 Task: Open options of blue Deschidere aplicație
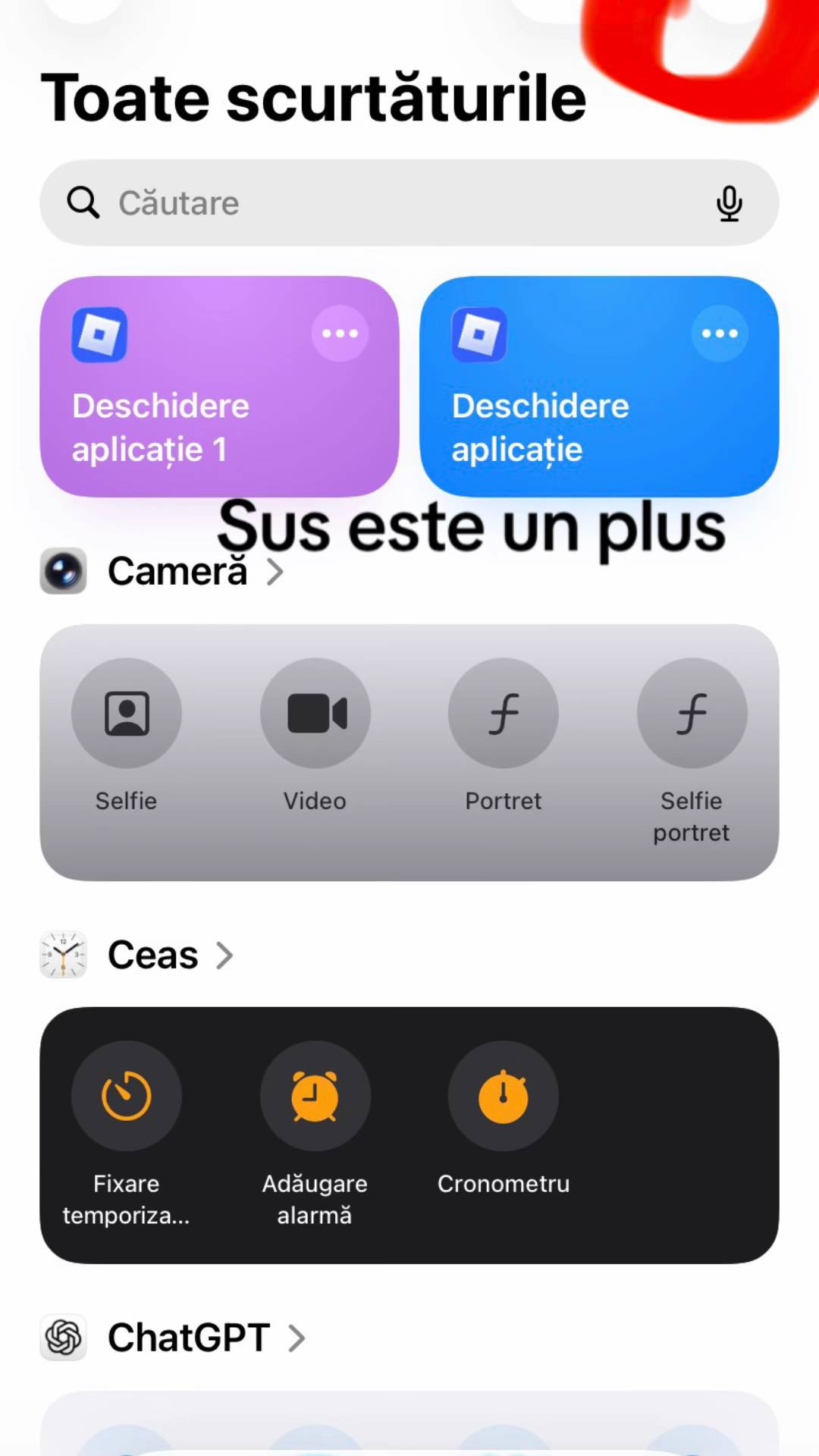point(720,334)
